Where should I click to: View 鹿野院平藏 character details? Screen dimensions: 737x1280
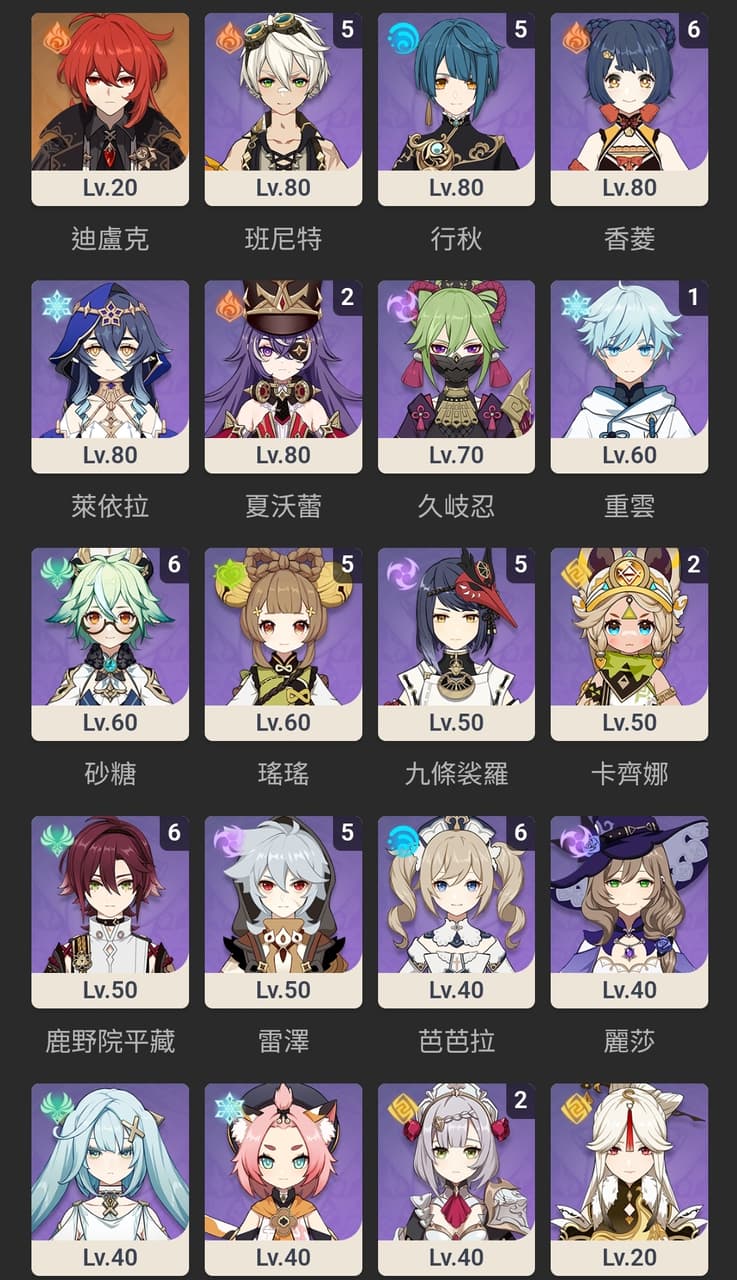(x=110, y=911)
